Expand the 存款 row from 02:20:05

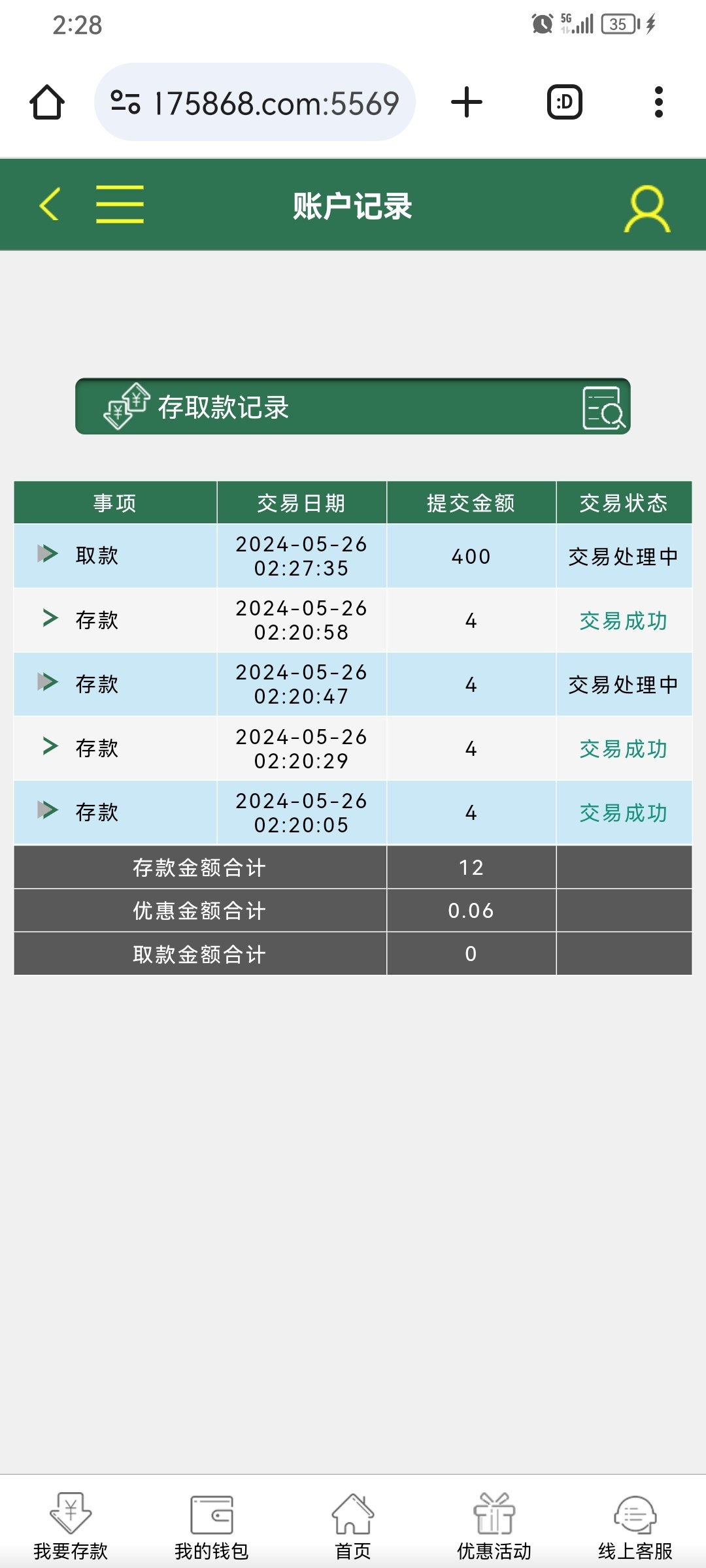[x=48, y=810]
